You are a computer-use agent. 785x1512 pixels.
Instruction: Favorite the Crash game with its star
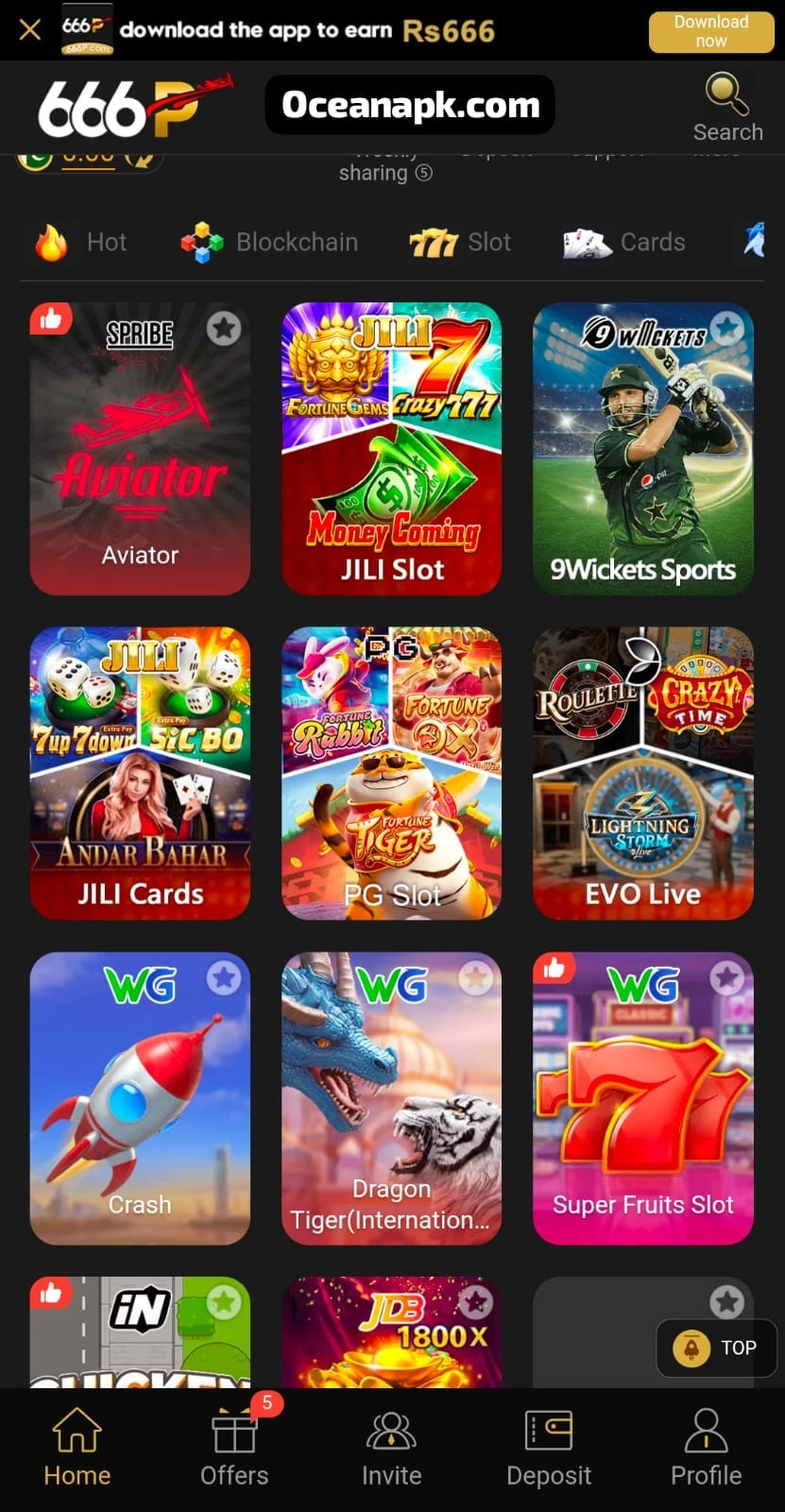pyautogui.click(x=224, y=978)
